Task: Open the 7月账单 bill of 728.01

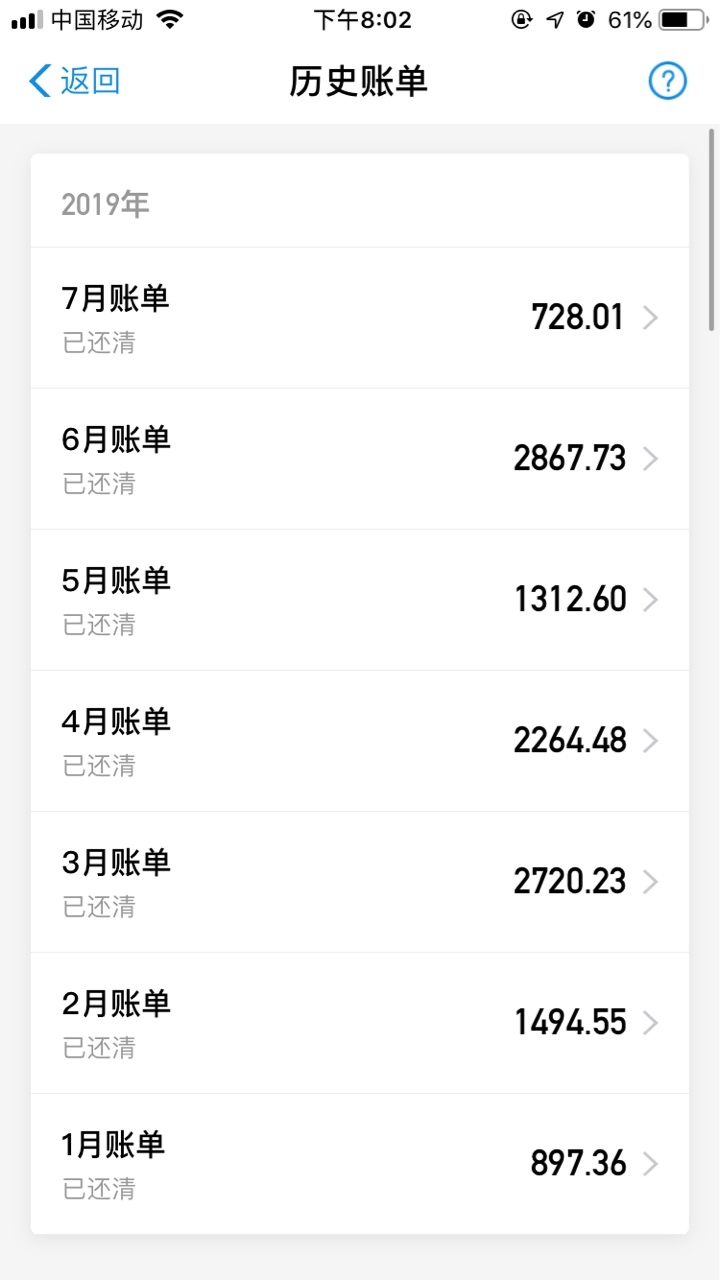Action: coord(360,318)
